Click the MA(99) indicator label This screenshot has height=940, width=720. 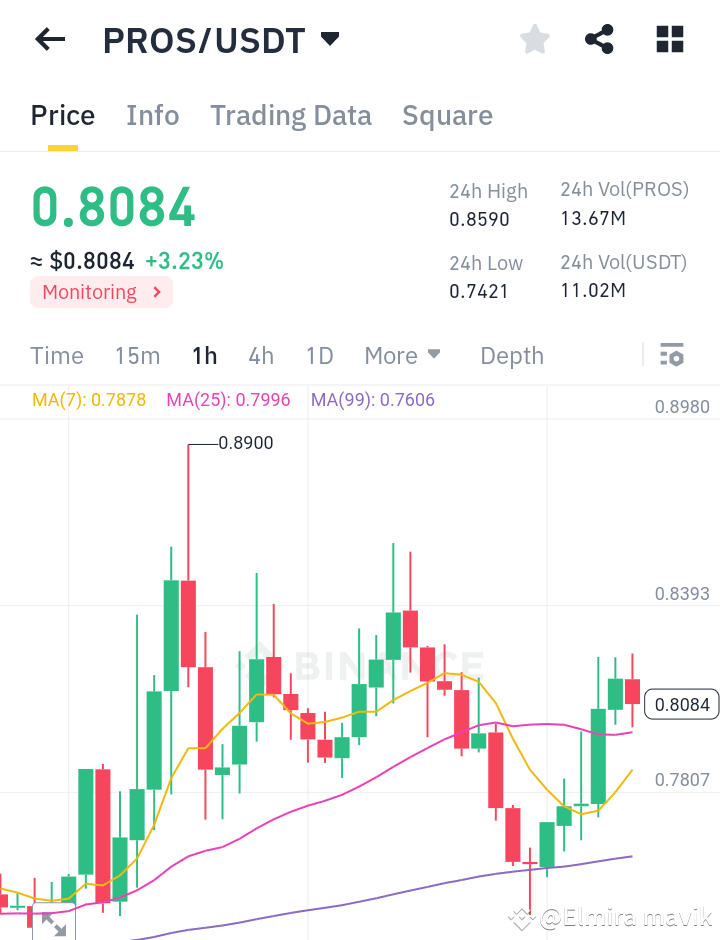tap(366, 399)
